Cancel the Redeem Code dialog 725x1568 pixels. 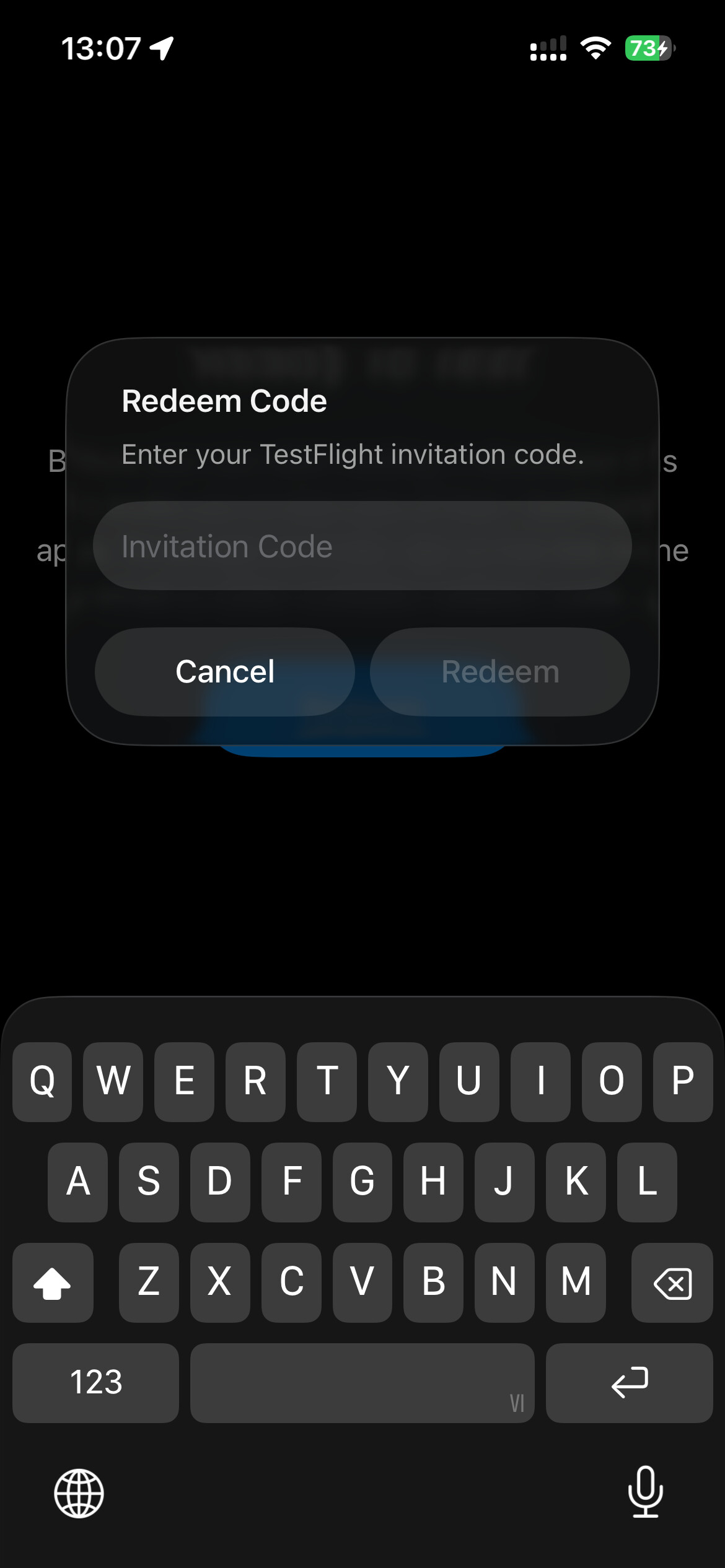click(225, 672)
